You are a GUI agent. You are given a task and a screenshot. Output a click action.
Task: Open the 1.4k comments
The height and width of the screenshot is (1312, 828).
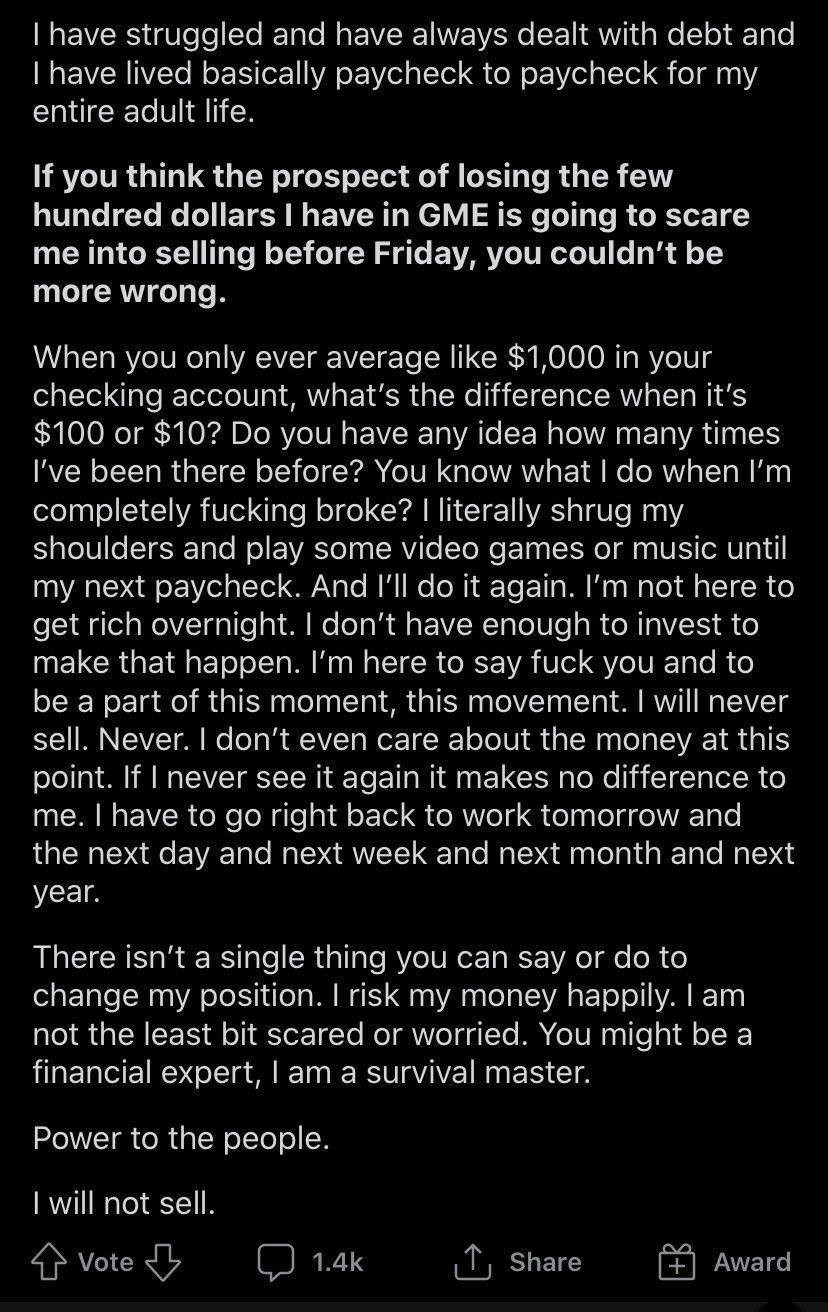(x=310, y=1262)
